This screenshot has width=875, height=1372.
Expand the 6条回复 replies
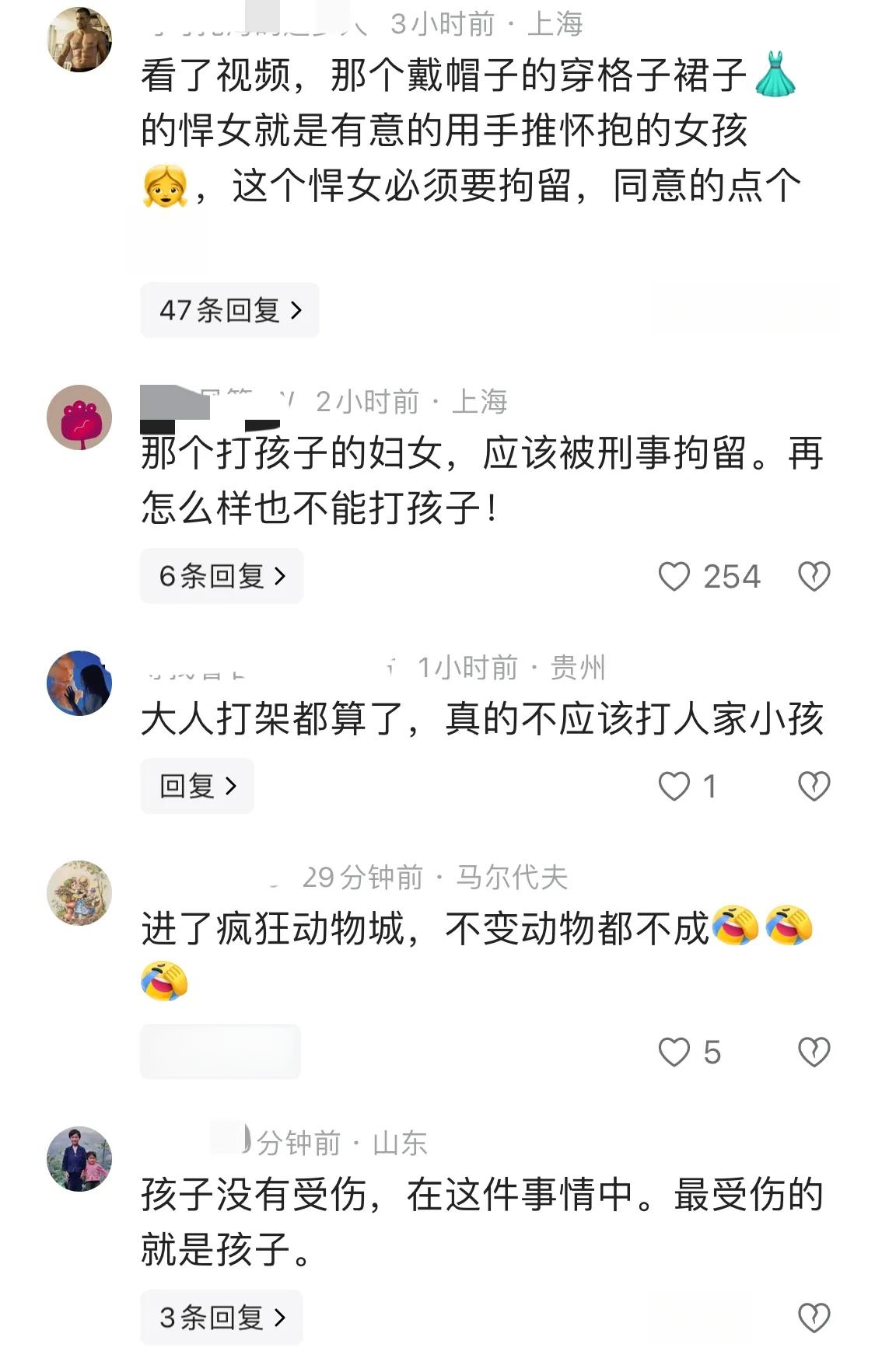coord(222,576)
